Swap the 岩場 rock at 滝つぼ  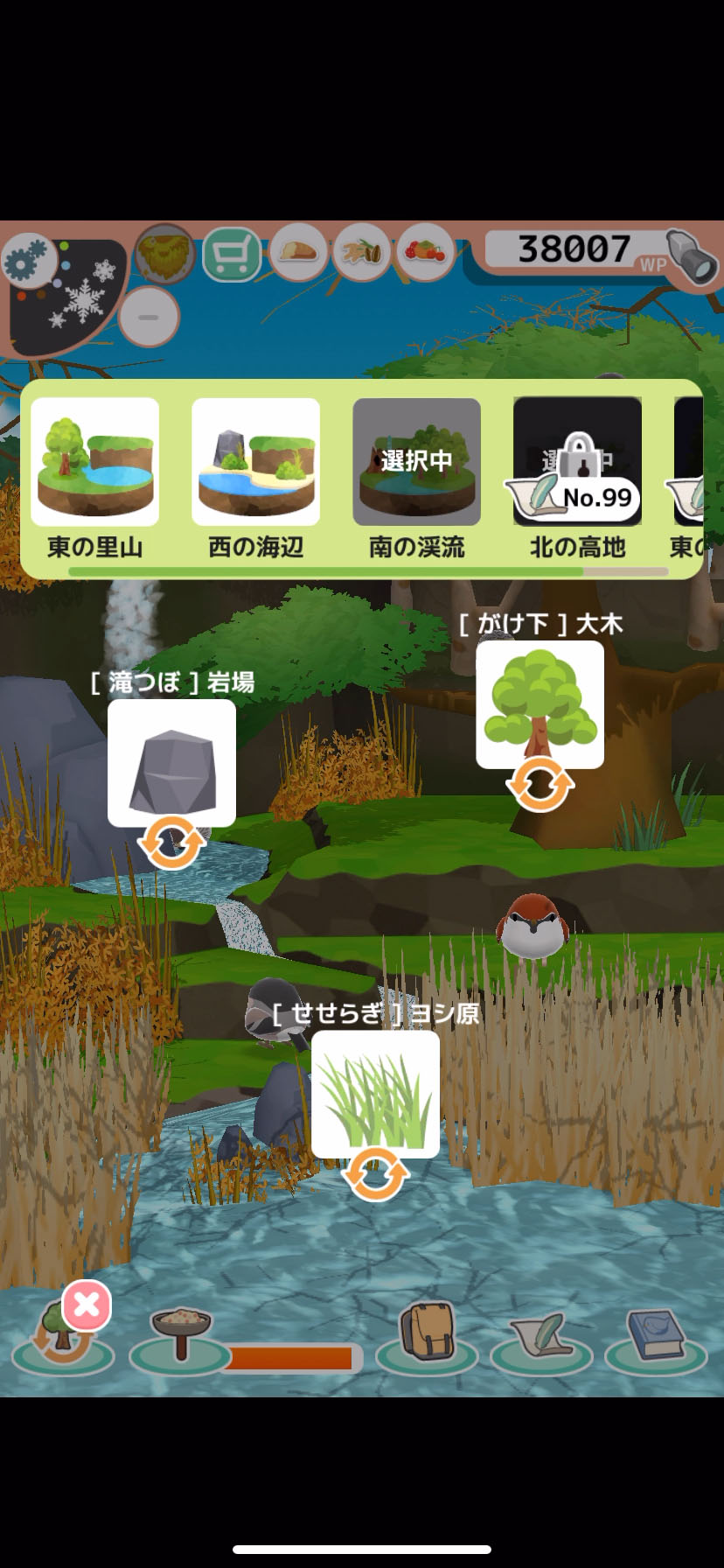171,842
